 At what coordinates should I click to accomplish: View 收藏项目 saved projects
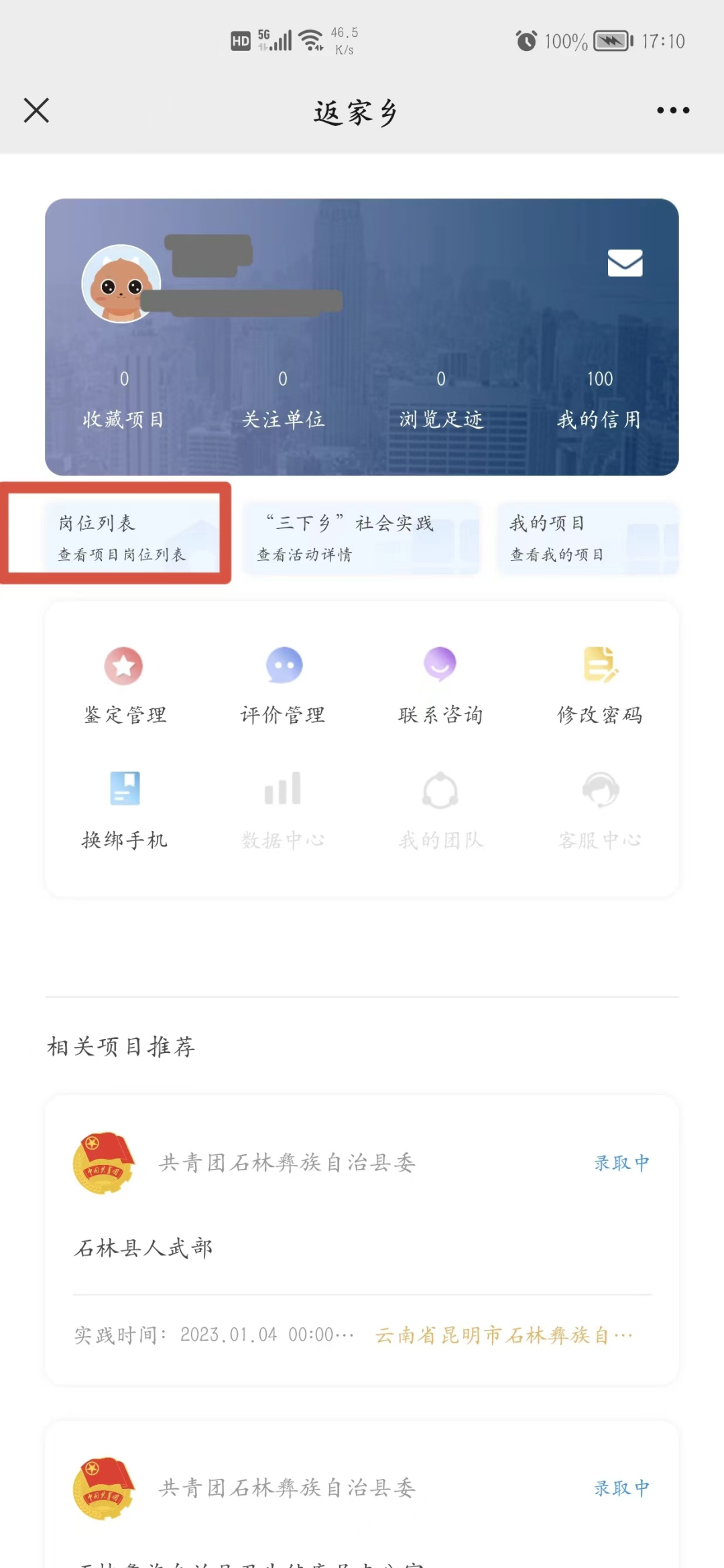tap(124, 401)
